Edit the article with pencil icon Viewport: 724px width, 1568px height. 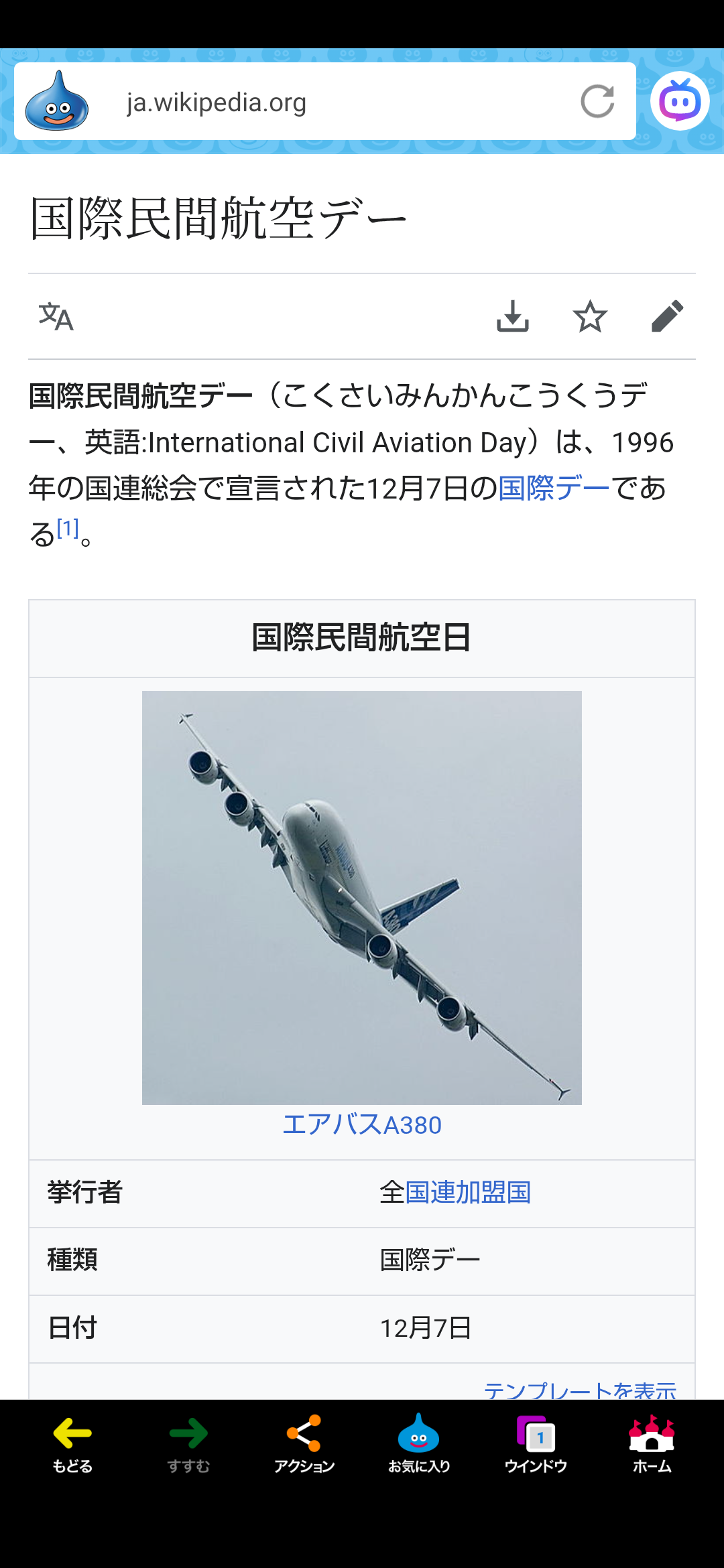667,316
